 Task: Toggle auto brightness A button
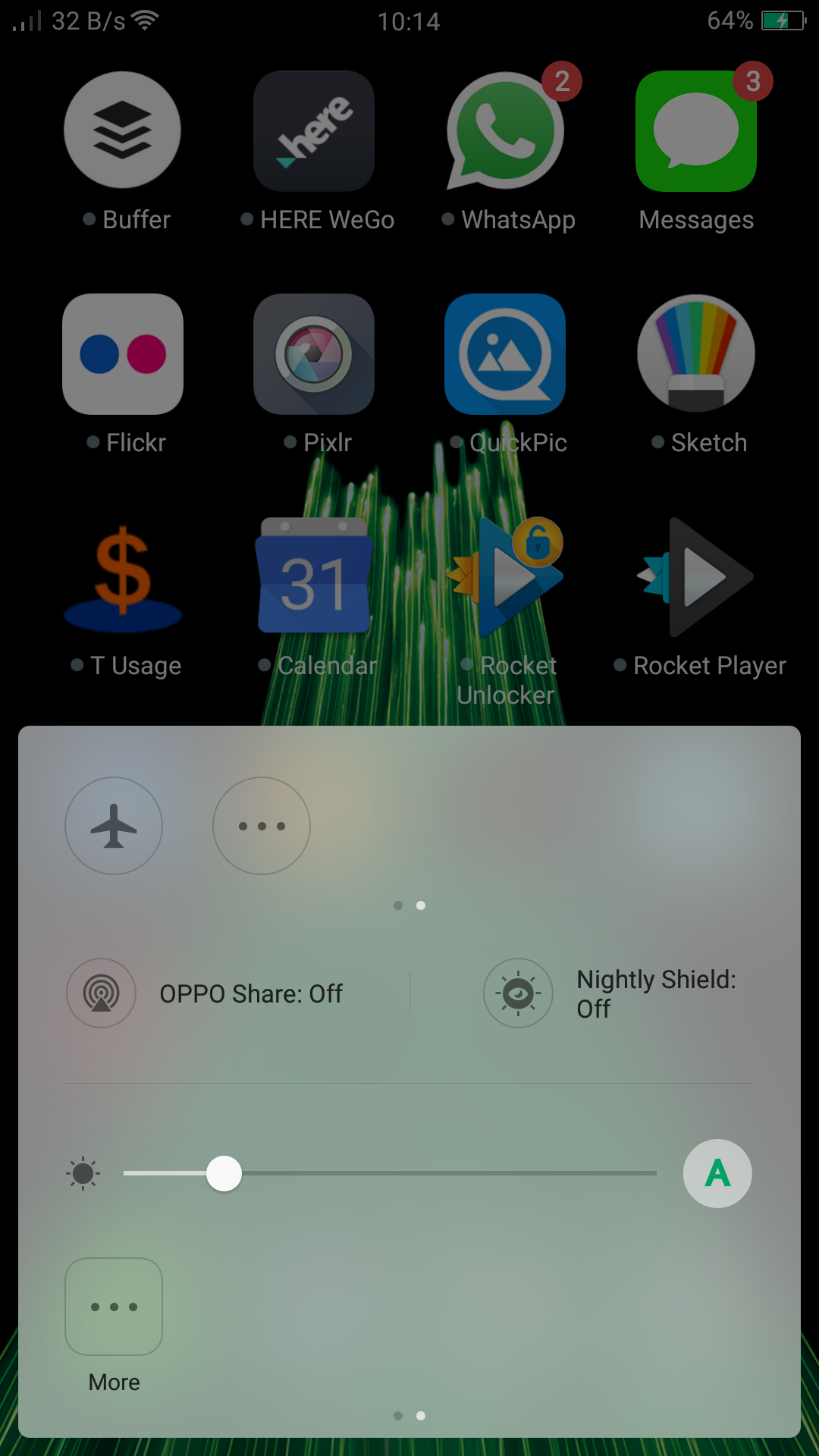coord(717,1173)
